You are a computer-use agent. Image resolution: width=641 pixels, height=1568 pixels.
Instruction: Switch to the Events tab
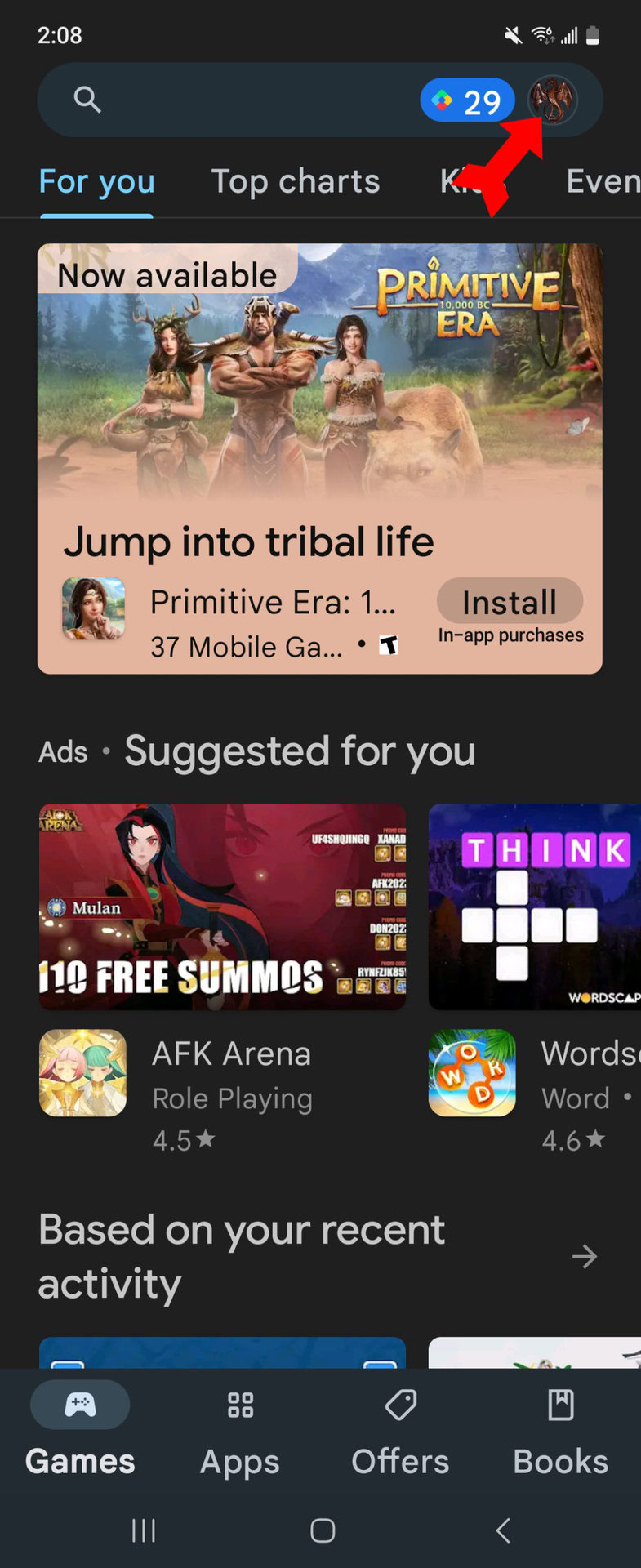[603, 182]
